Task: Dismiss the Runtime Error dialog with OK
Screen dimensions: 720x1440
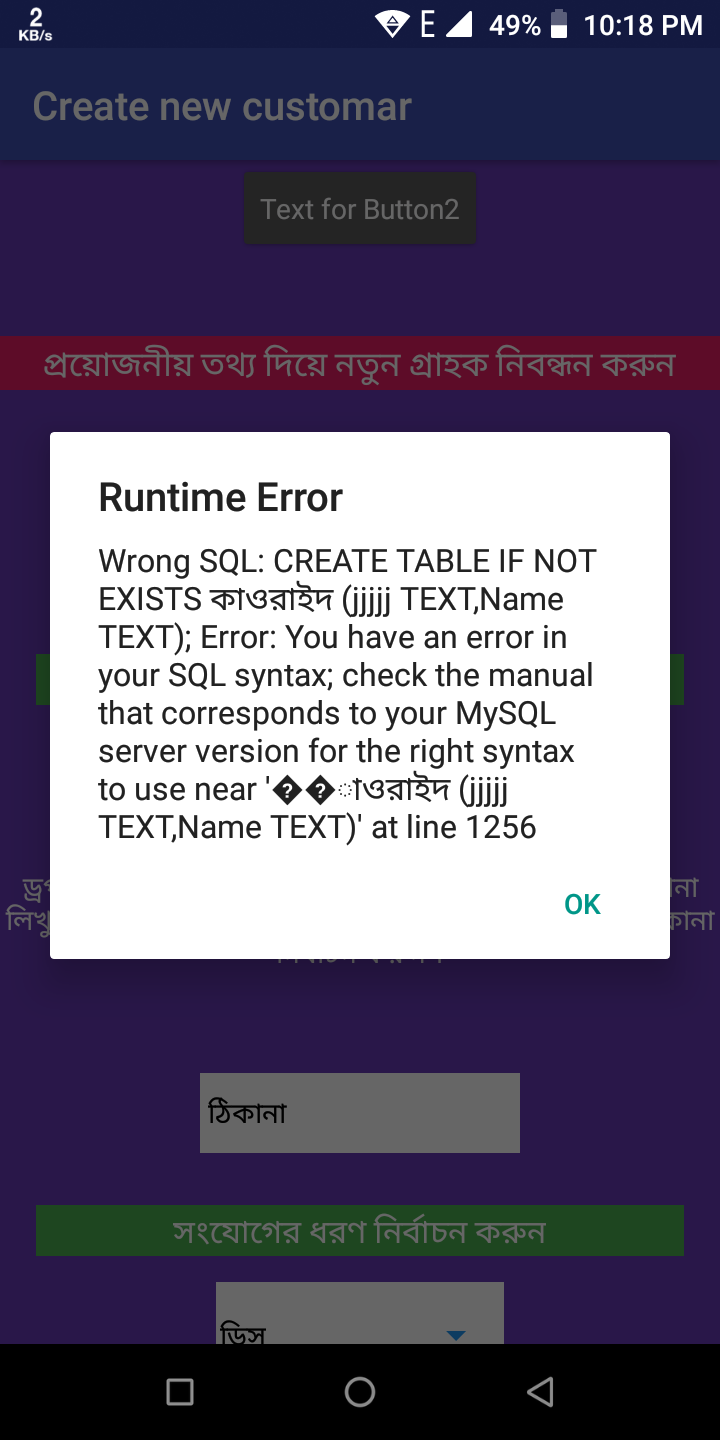Action: click(x=582, y=904)
